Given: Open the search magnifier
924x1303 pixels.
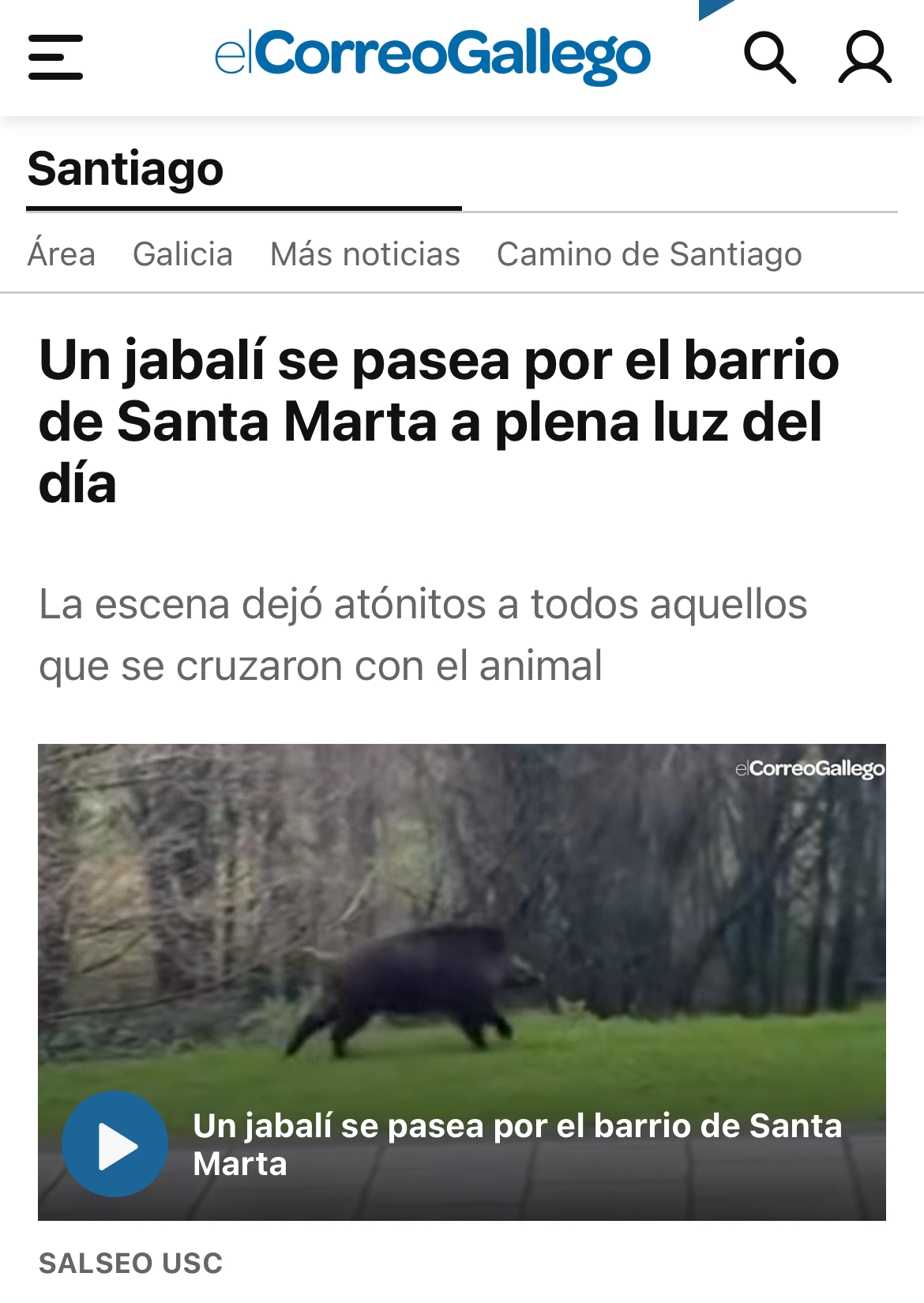Looking at the screenshot, I should pos(769,58).
